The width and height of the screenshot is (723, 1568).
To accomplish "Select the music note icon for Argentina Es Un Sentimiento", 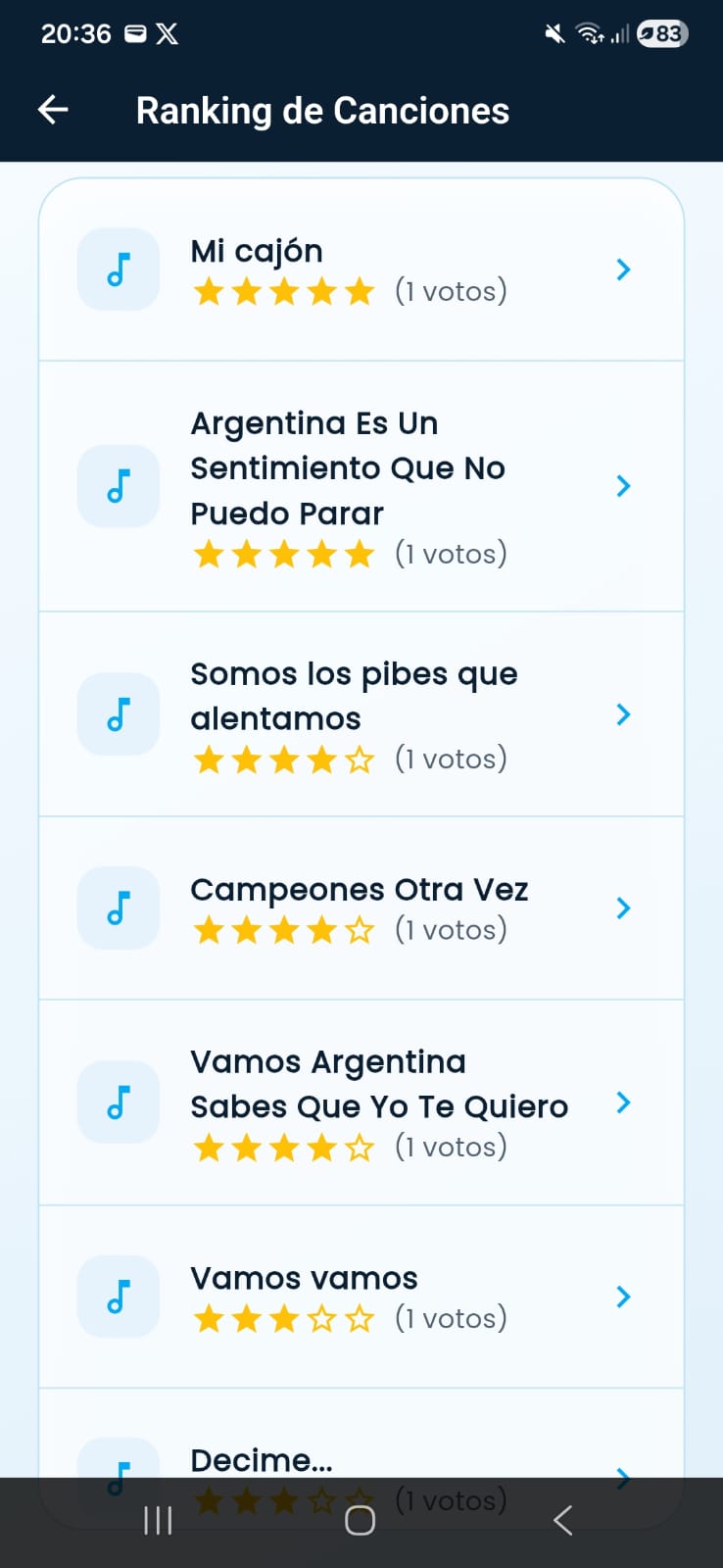I will coord(118,486).
